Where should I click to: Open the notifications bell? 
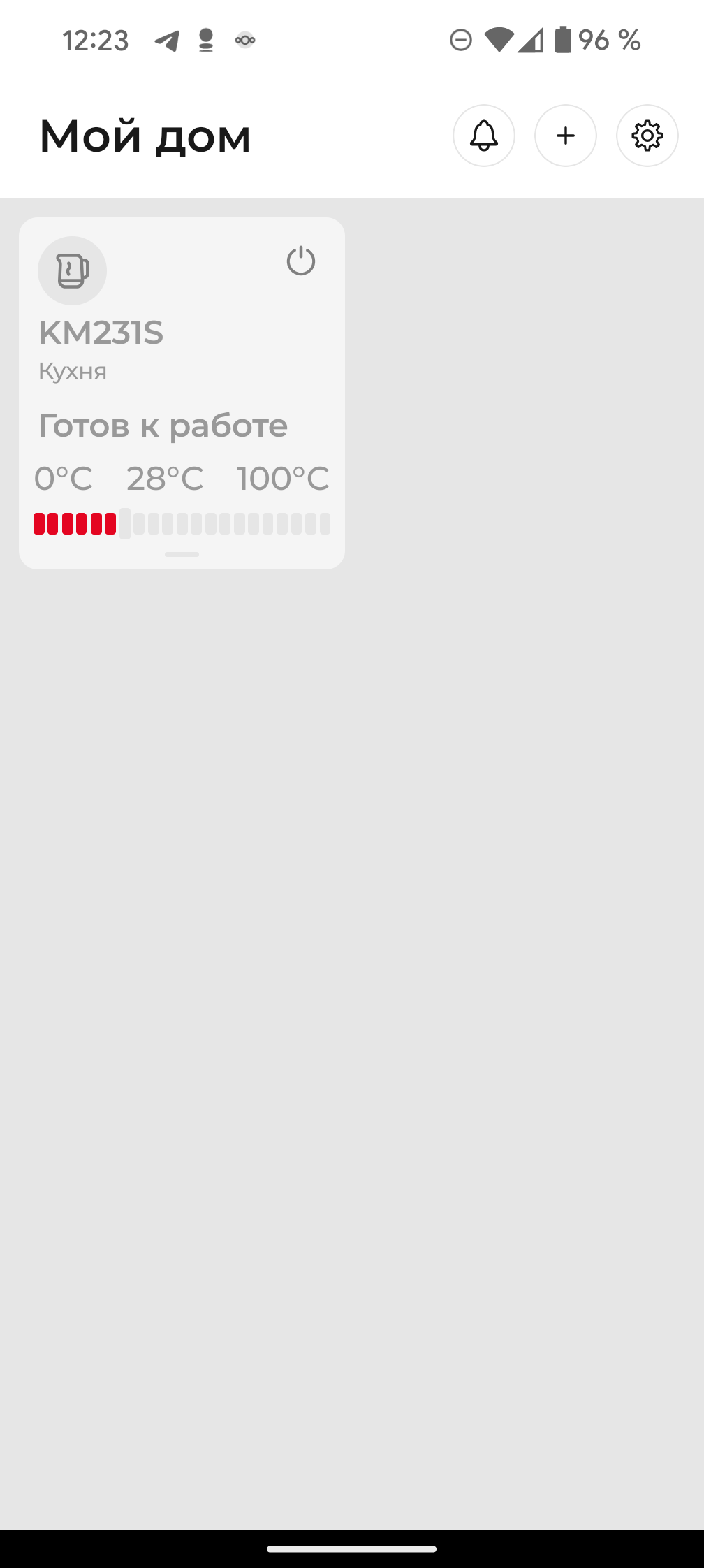[x=483, y=136]
